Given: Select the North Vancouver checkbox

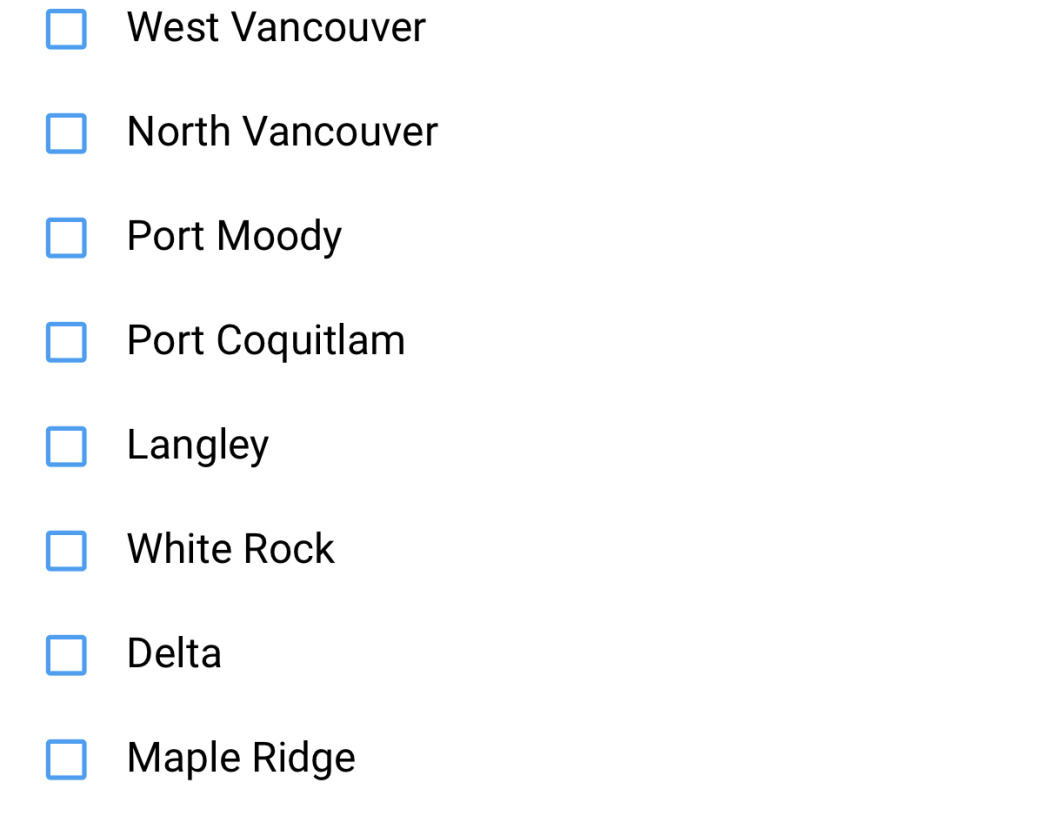Looking at the screenshot, I should 66,133.
